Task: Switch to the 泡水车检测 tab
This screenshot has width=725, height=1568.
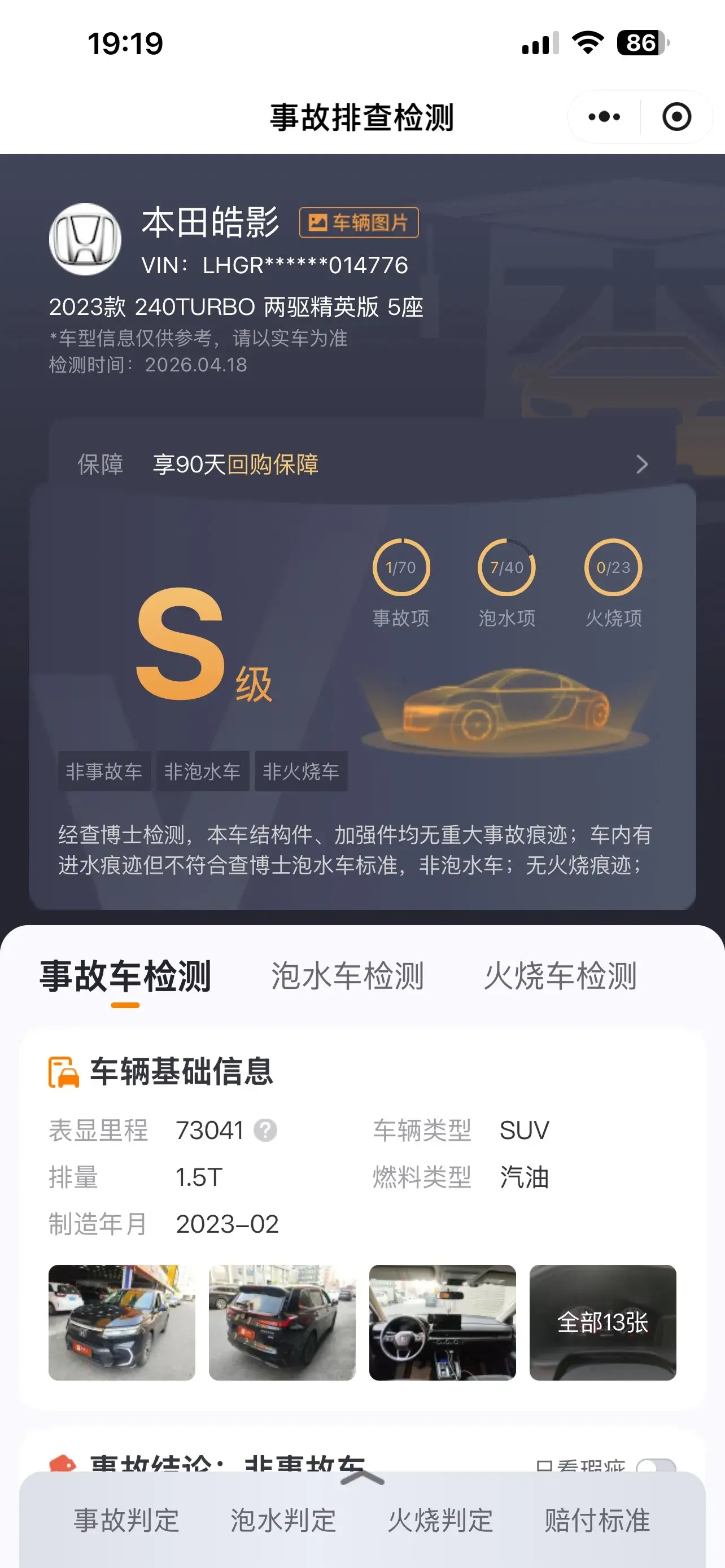Action: [347, 976]
